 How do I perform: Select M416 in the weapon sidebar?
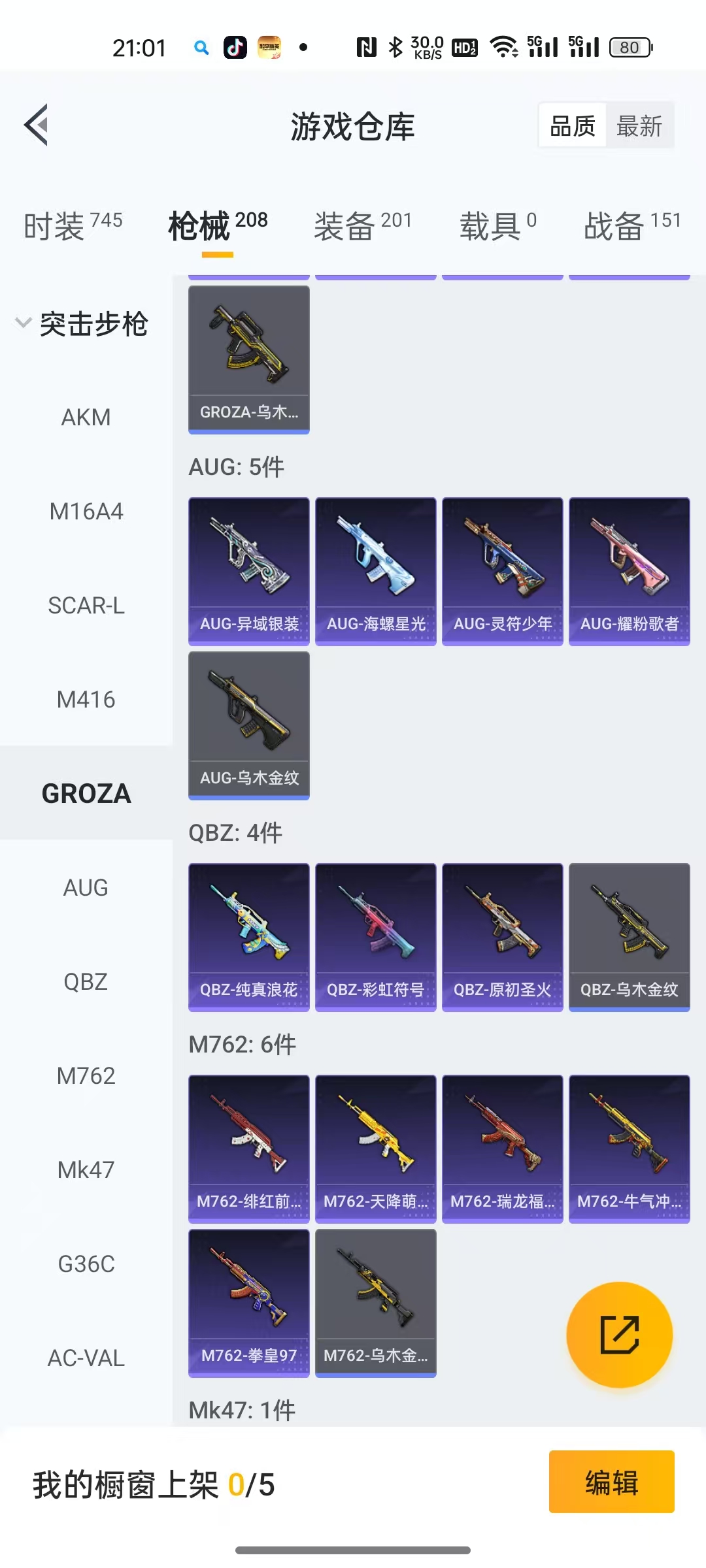pyautogui.click(x=86, y=700)
